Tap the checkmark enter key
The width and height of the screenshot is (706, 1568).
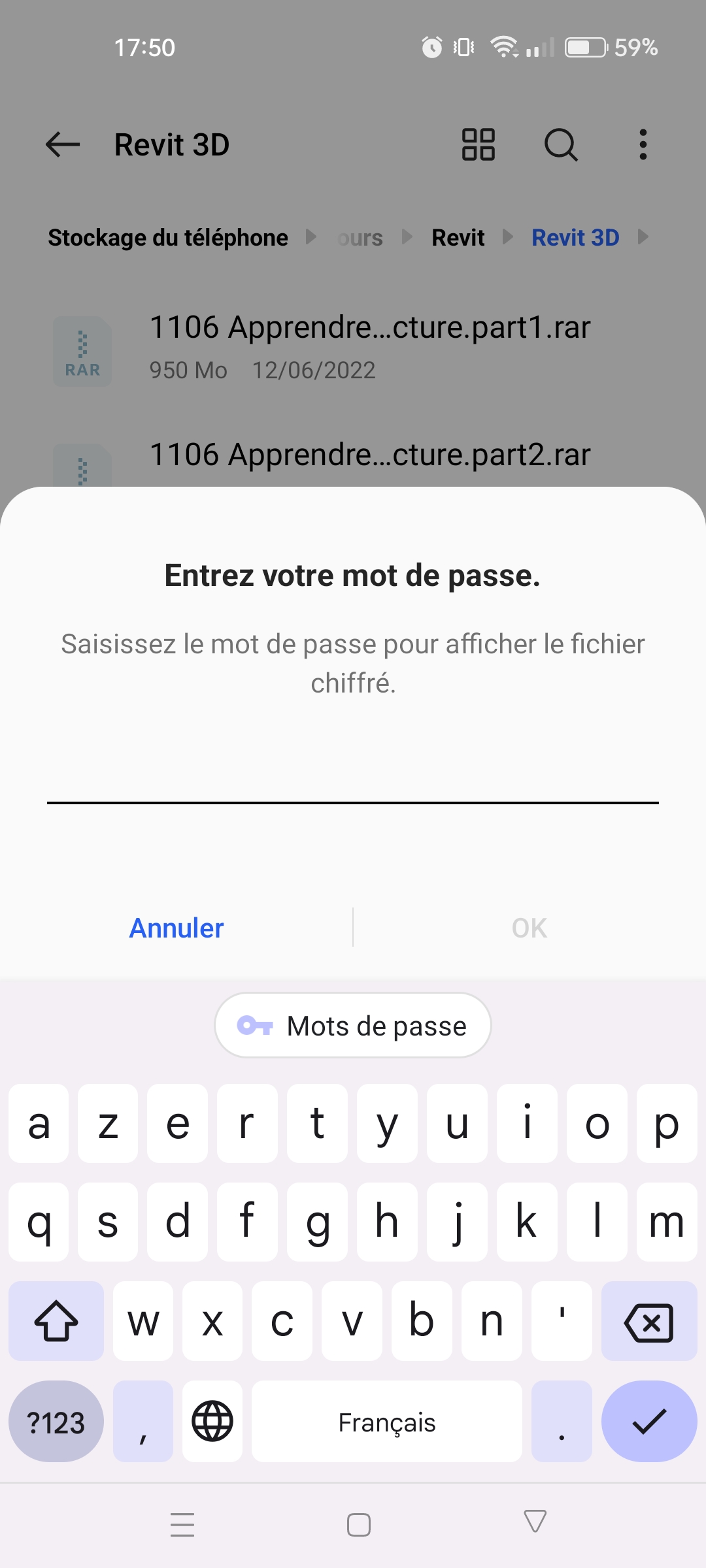(648, 1422)
